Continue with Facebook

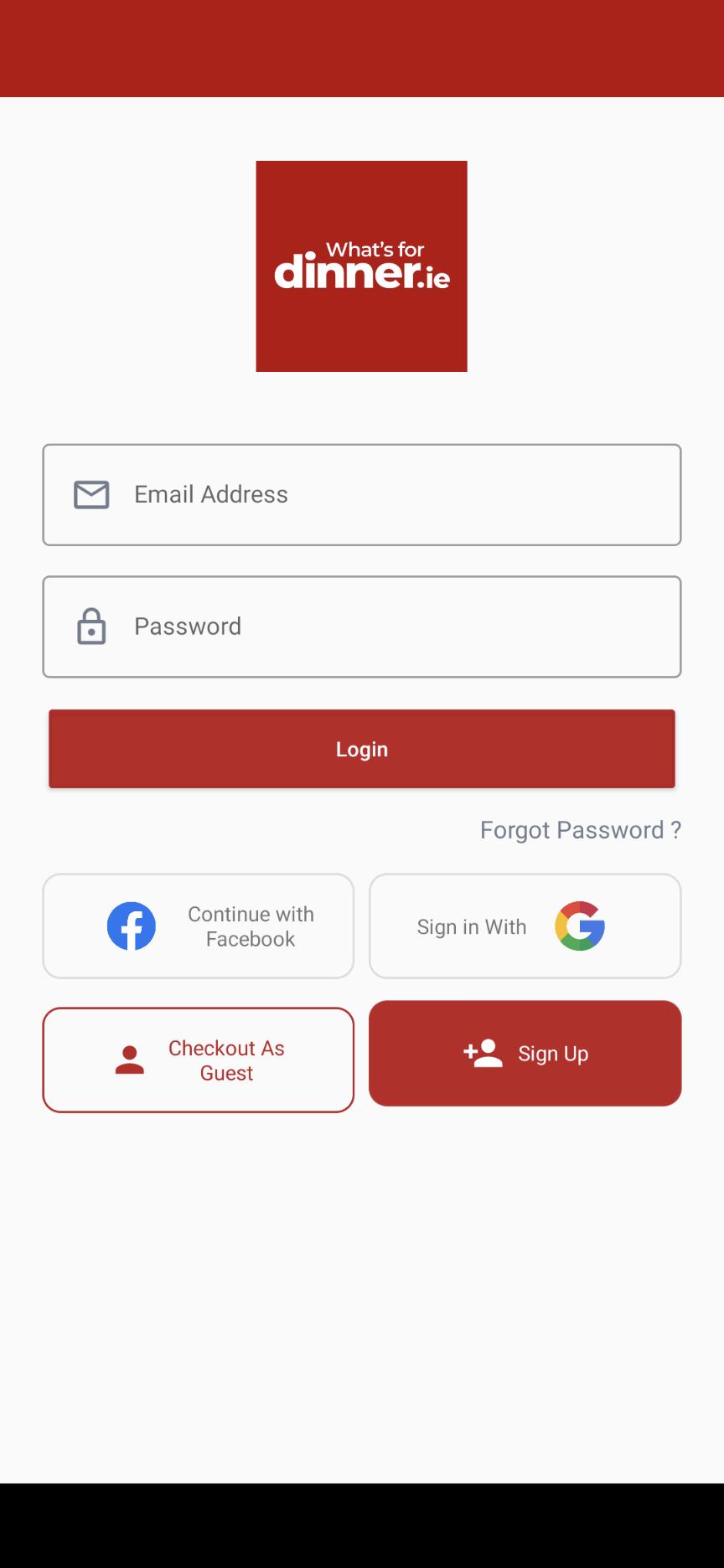pyautogui.click(x=199, y=926)
